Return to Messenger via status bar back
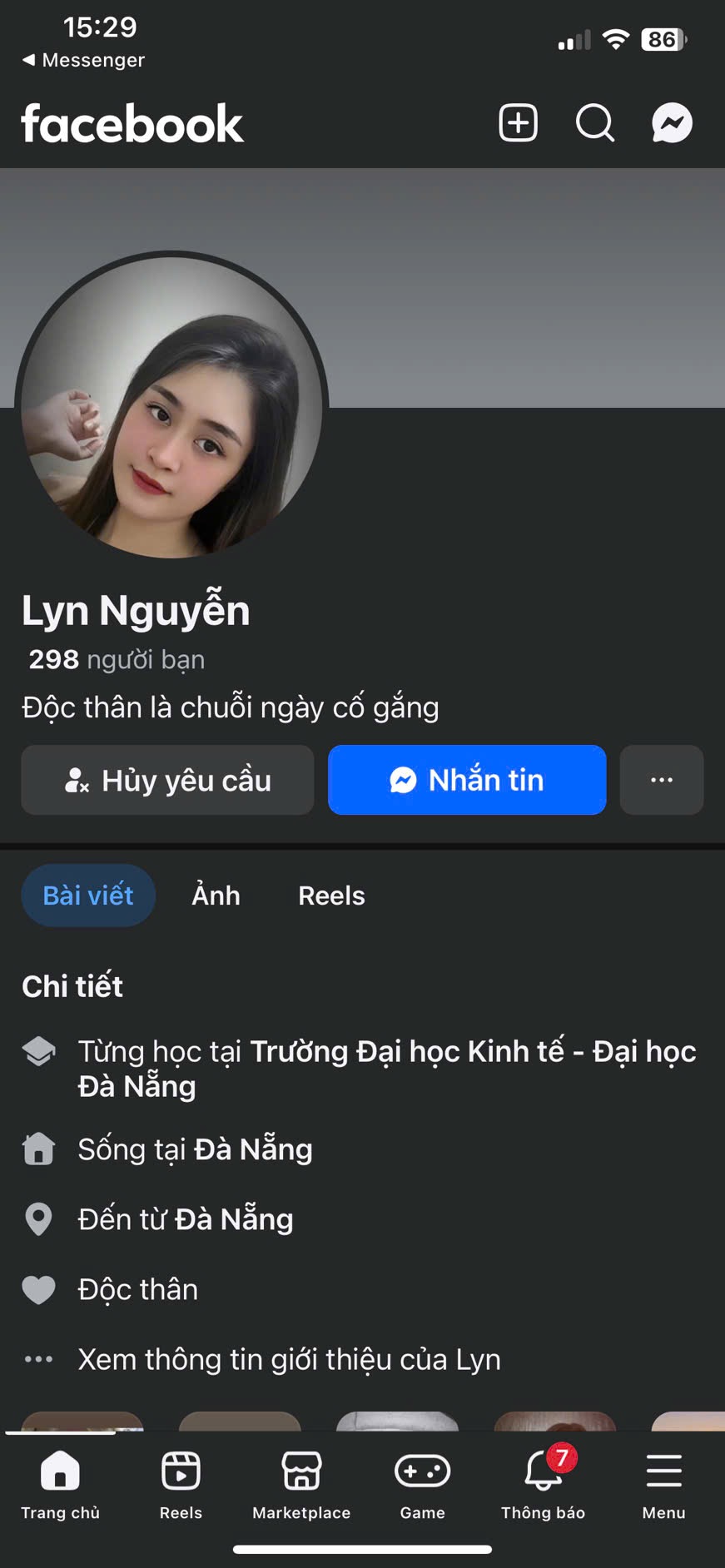Viewport: 725px width, 1568px height. point(83,60)
